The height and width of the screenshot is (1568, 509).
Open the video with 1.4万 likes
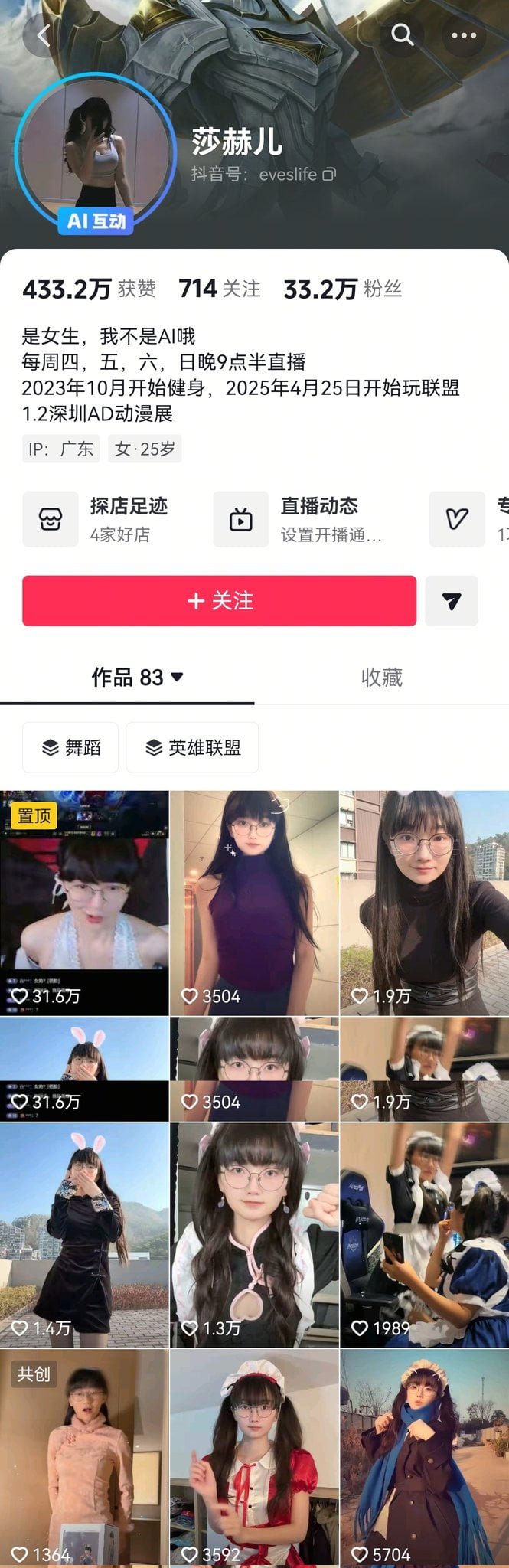point(84,1234)
